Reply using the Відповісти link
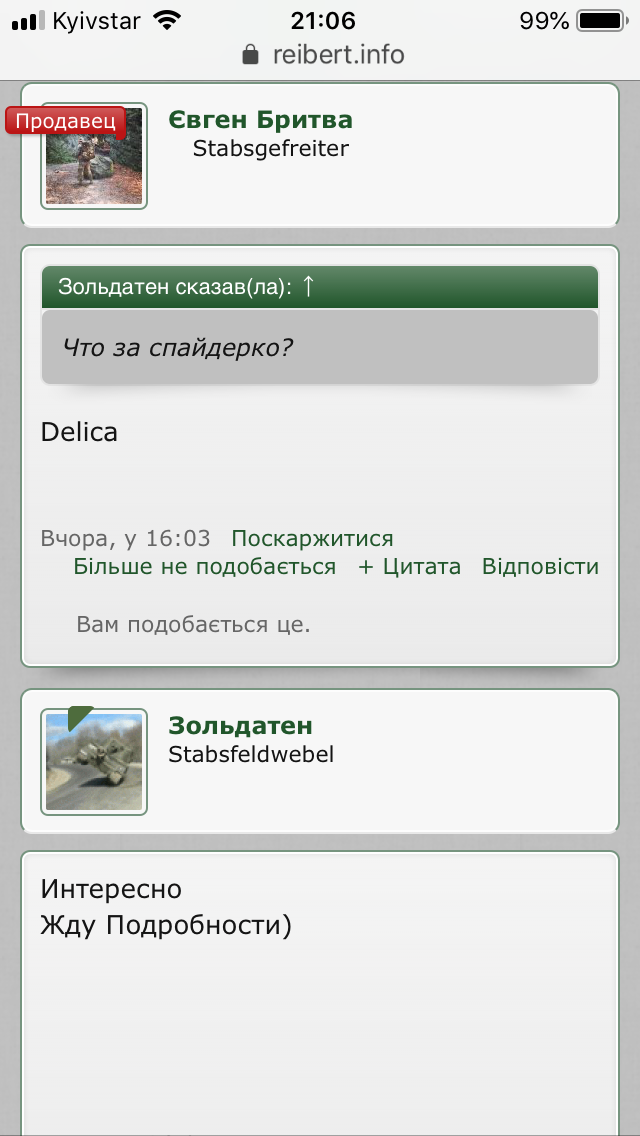 coord(540,567)
